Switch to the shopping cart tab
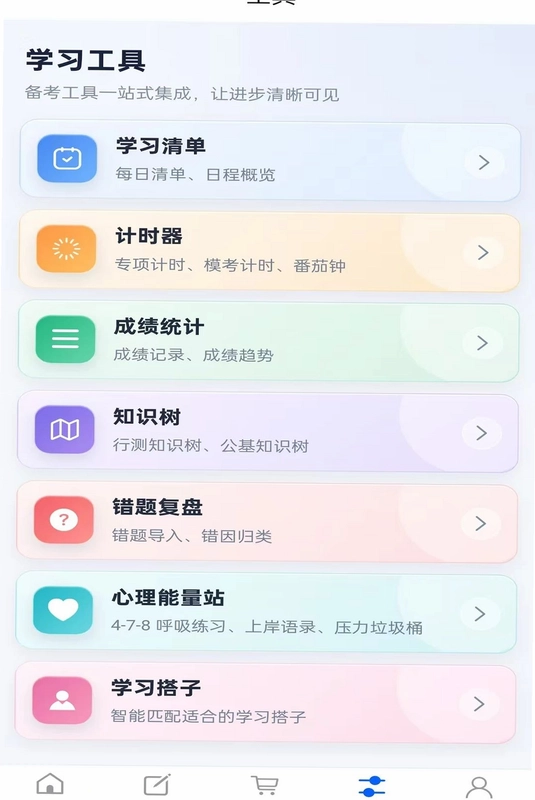This screenshot has width=535, height=800. pos(265,785)
